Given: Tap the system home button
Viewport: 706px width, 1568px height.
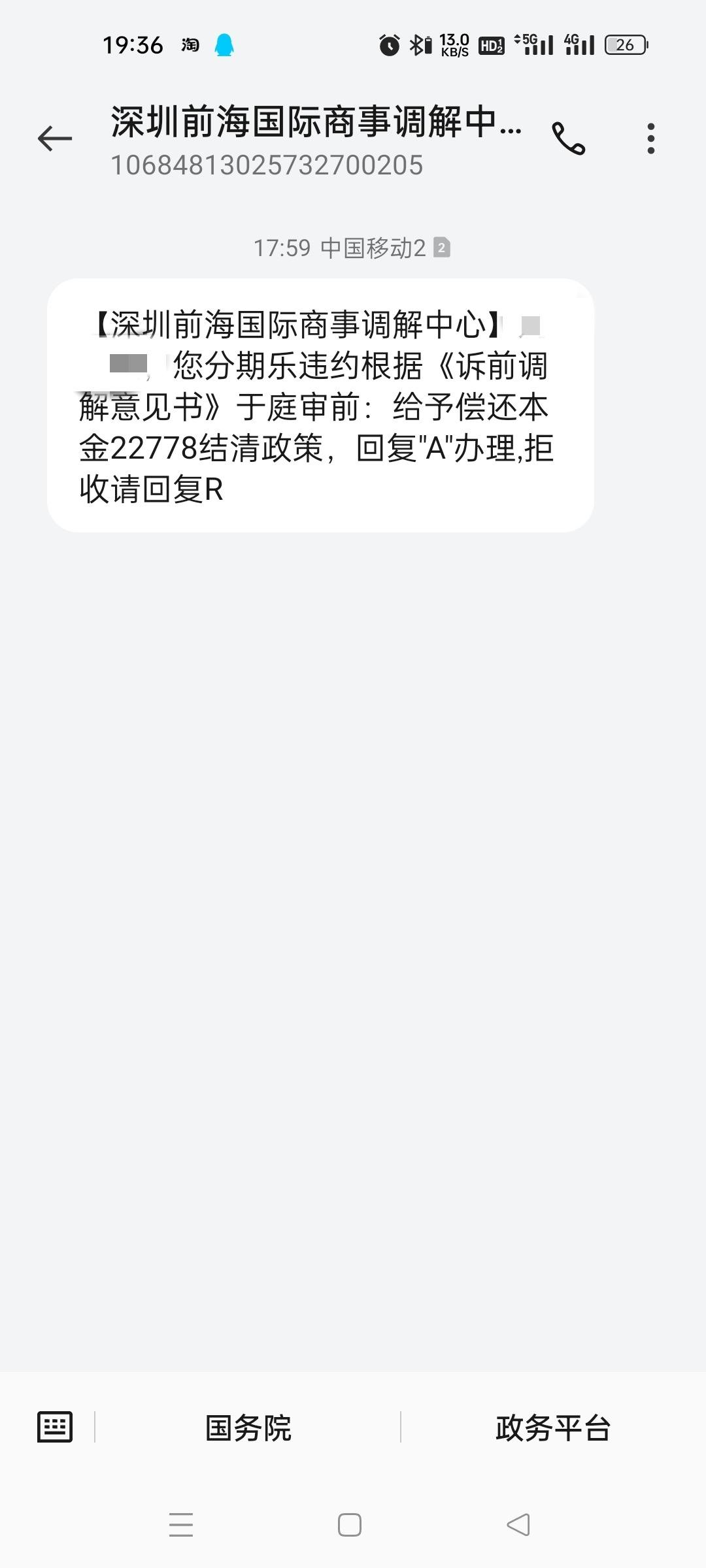Looking at the screenshot, I should pos(350,1526).
